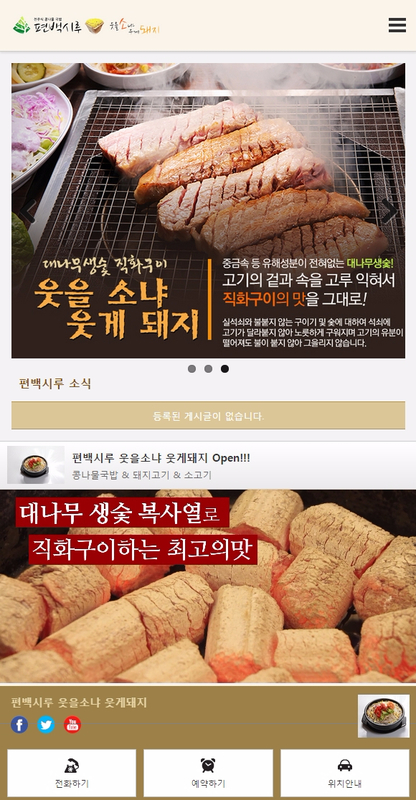Jump to the first carousel dot
This screenshot has height=800, width=416.
192,369
